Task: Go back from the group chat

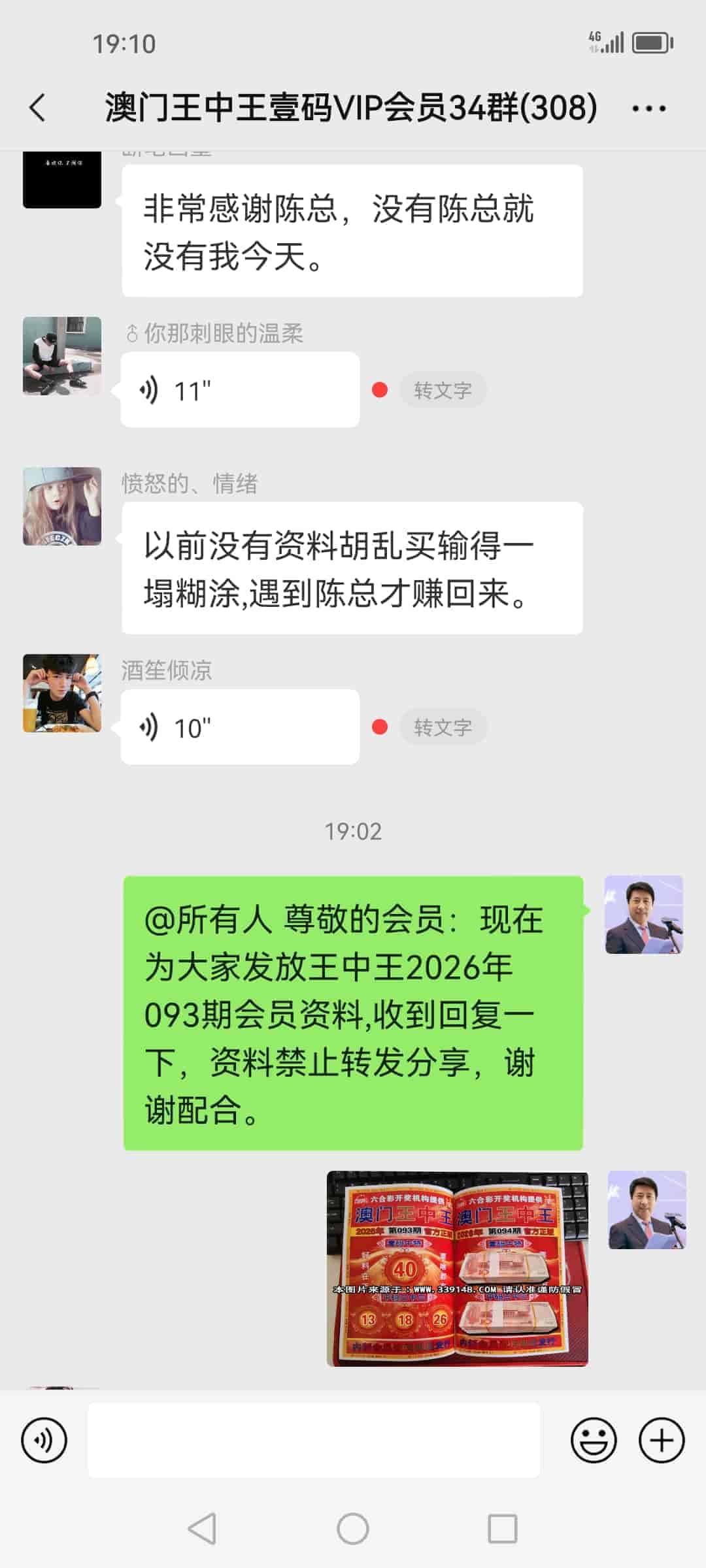Action: pos(38,108)
